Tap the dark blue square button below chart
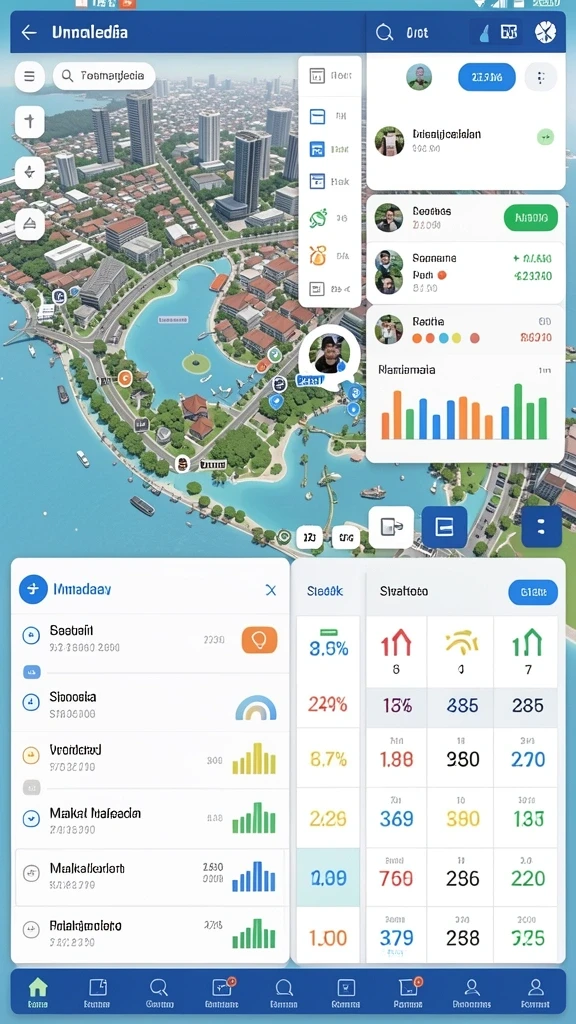 (444, 526)
